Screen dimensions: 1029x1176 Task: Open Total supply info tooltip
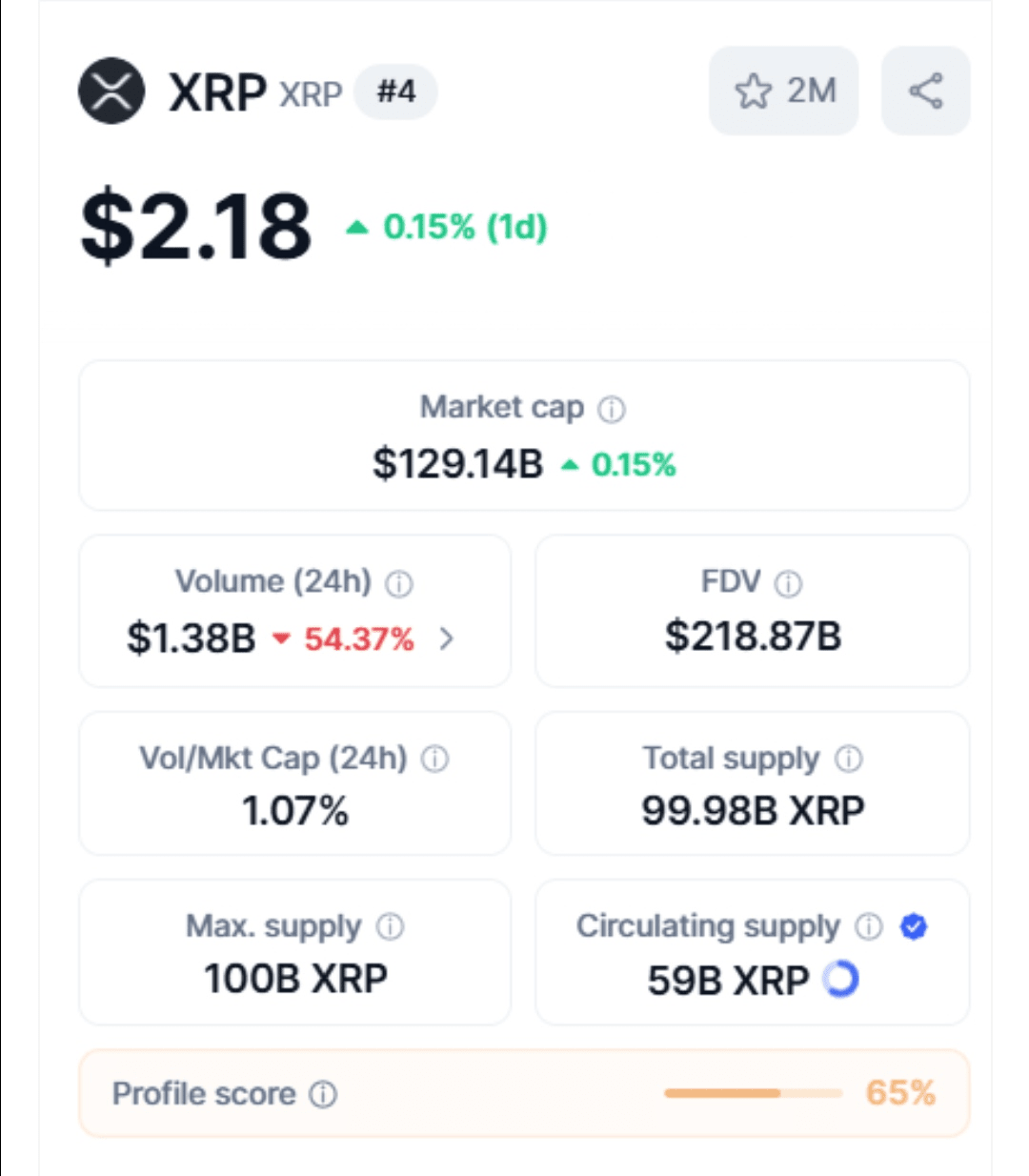point(848,760)
